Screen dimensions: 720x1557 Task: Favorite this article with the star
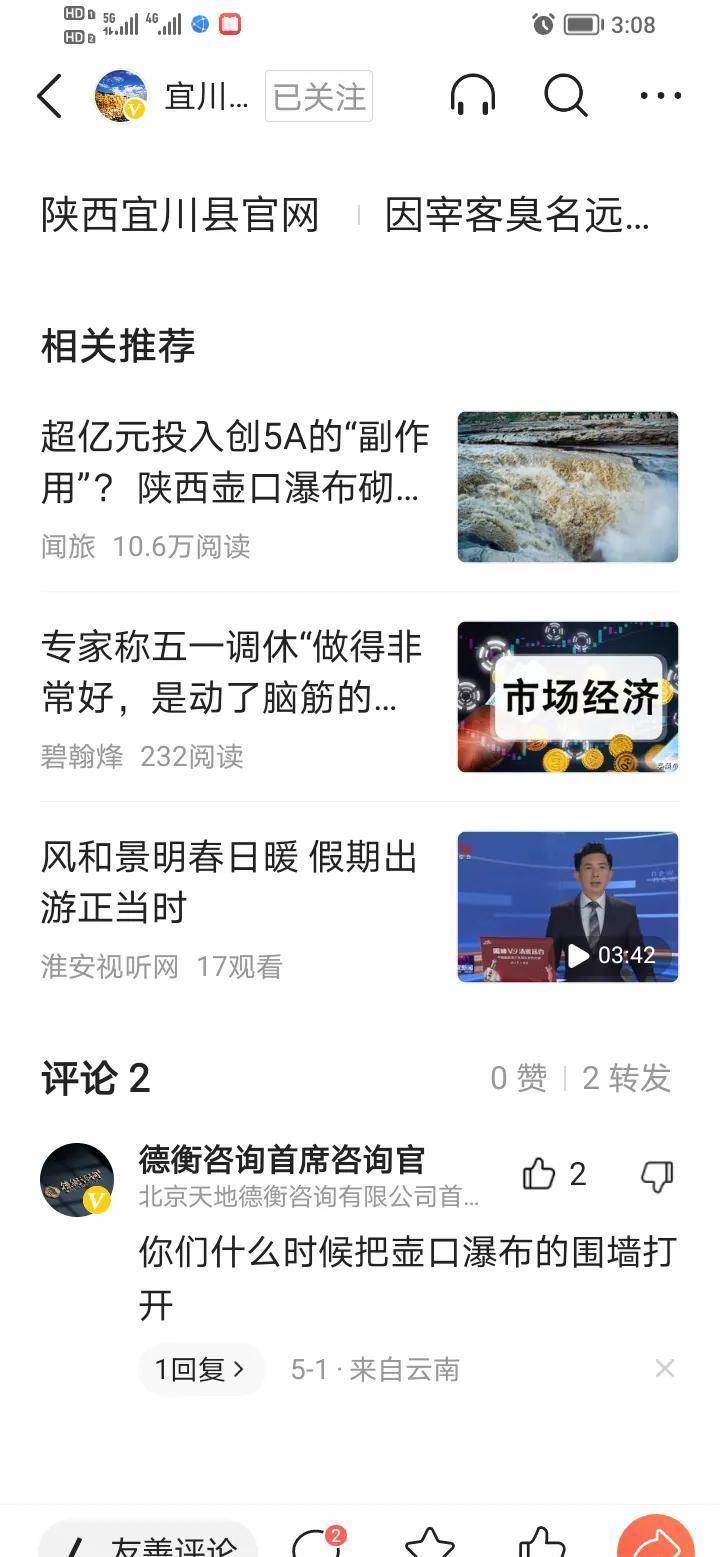[429, 1543]
